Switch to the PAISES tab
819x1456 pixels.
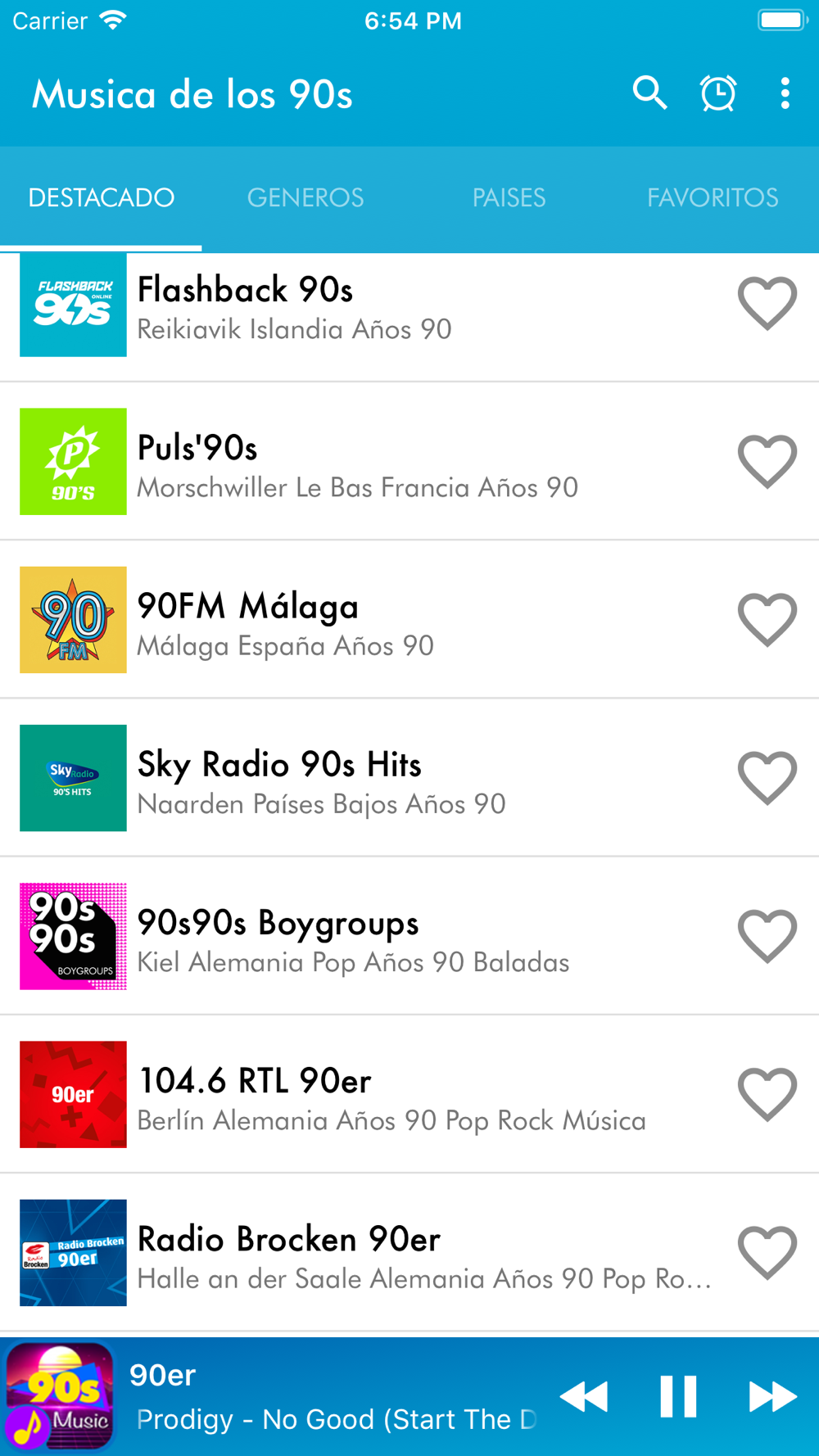pos(509,197)
